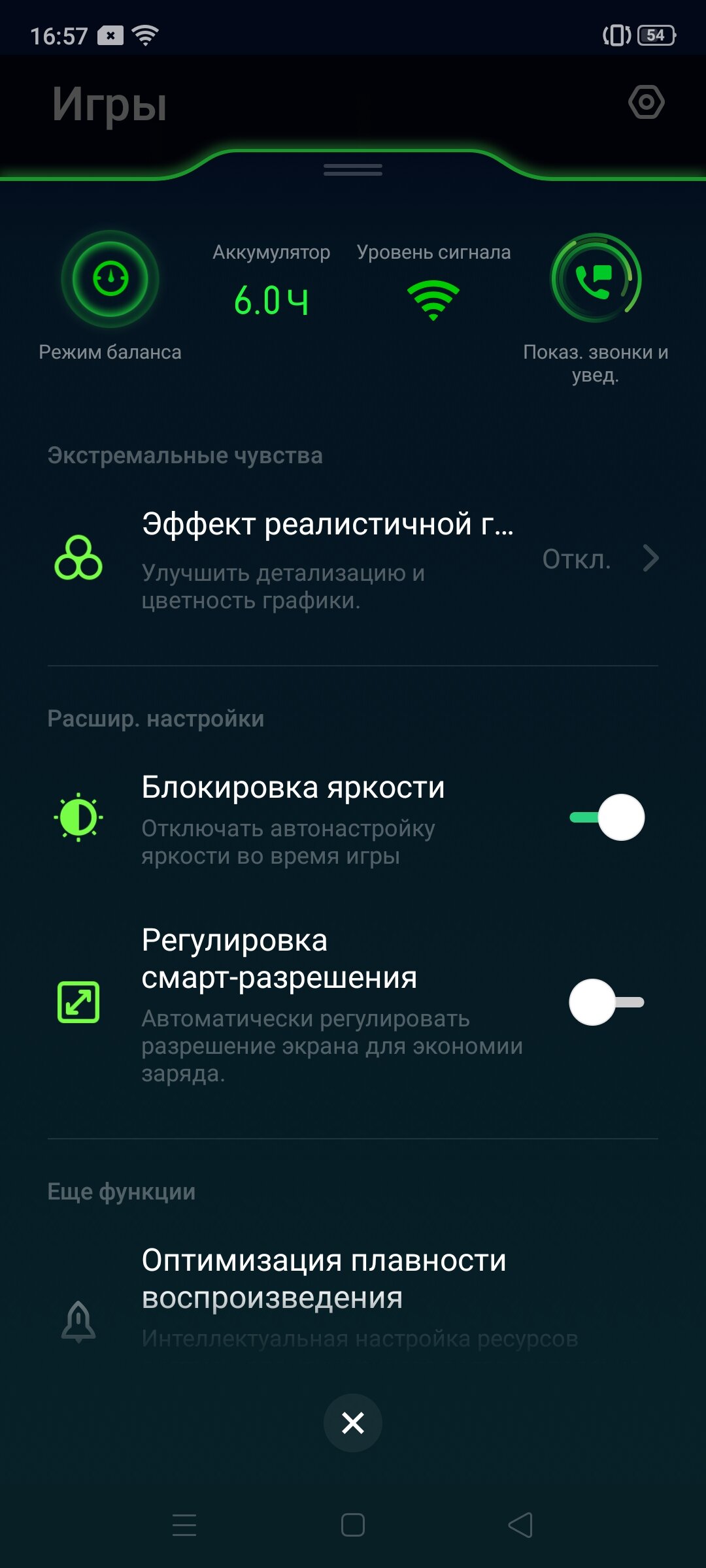Go to home screen via system home button
706x1568 pixels.
point(353,1526)
